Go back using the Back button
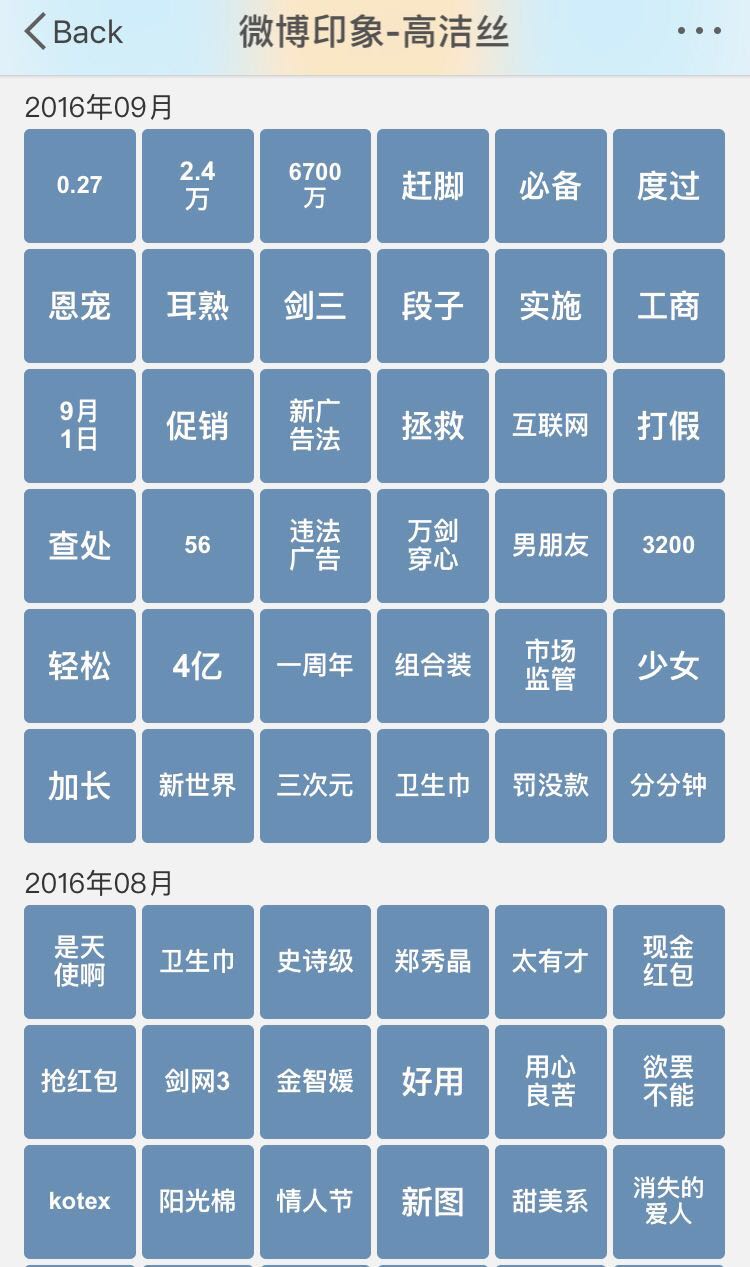 (73, 32)
